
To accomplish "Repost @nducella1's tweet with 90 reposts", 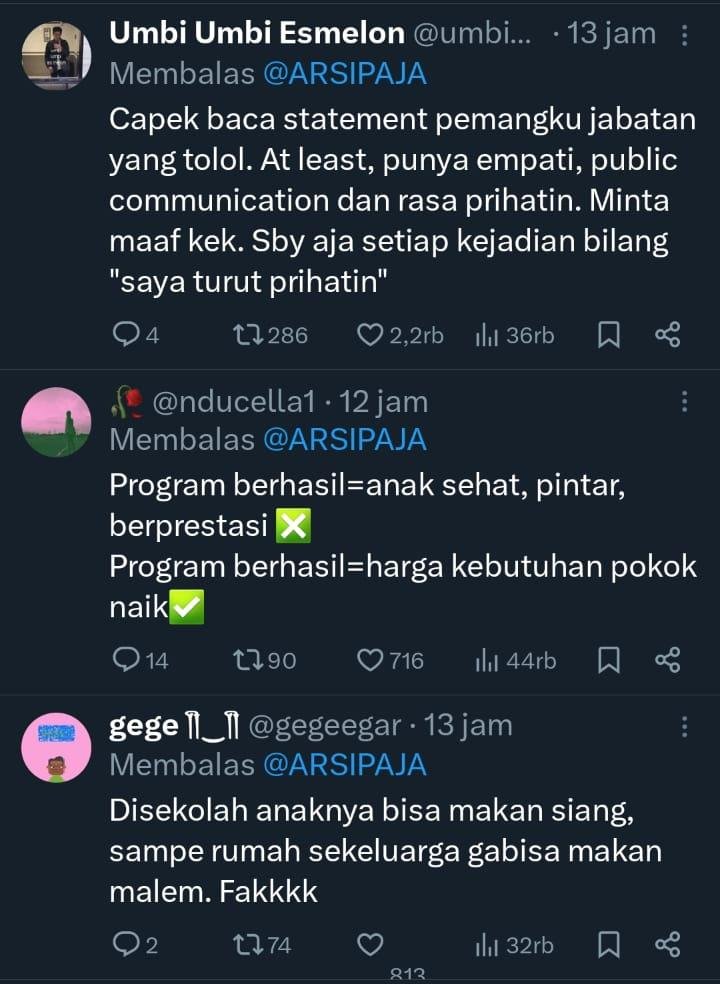I will tap(246, 660).
